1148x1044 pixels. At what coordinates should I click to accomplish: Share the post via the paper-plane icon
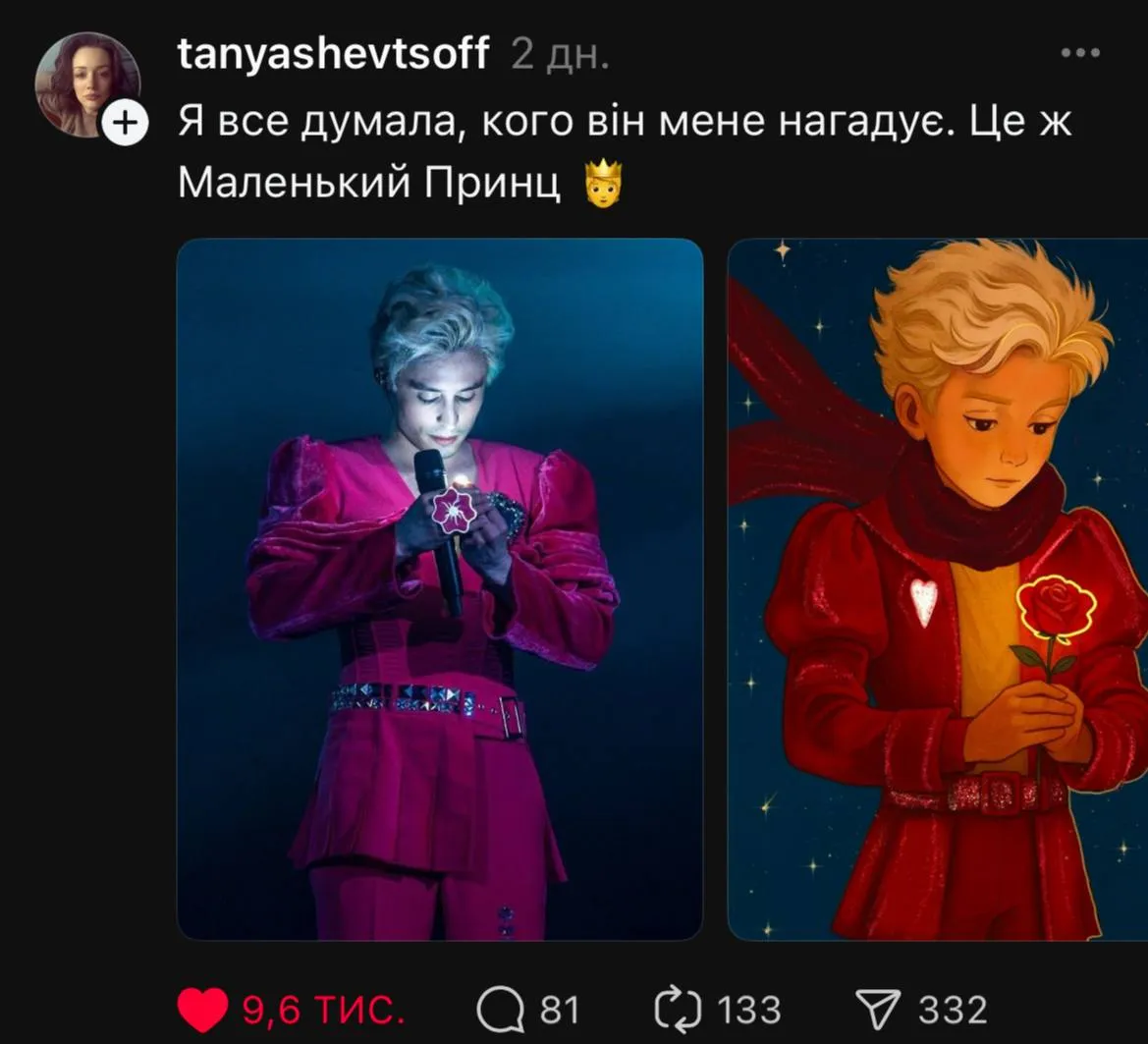click(x=880, y=1010)
